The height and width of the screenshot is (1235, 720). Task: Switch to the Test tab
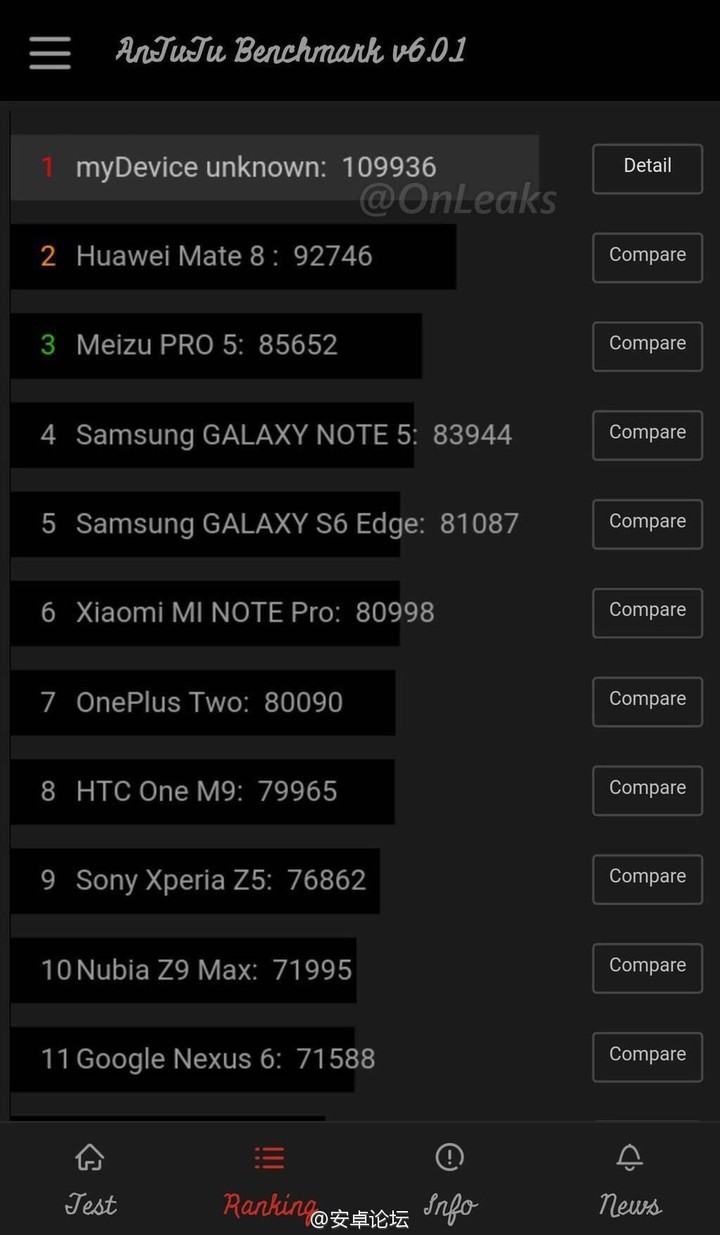click(90, 1180)
